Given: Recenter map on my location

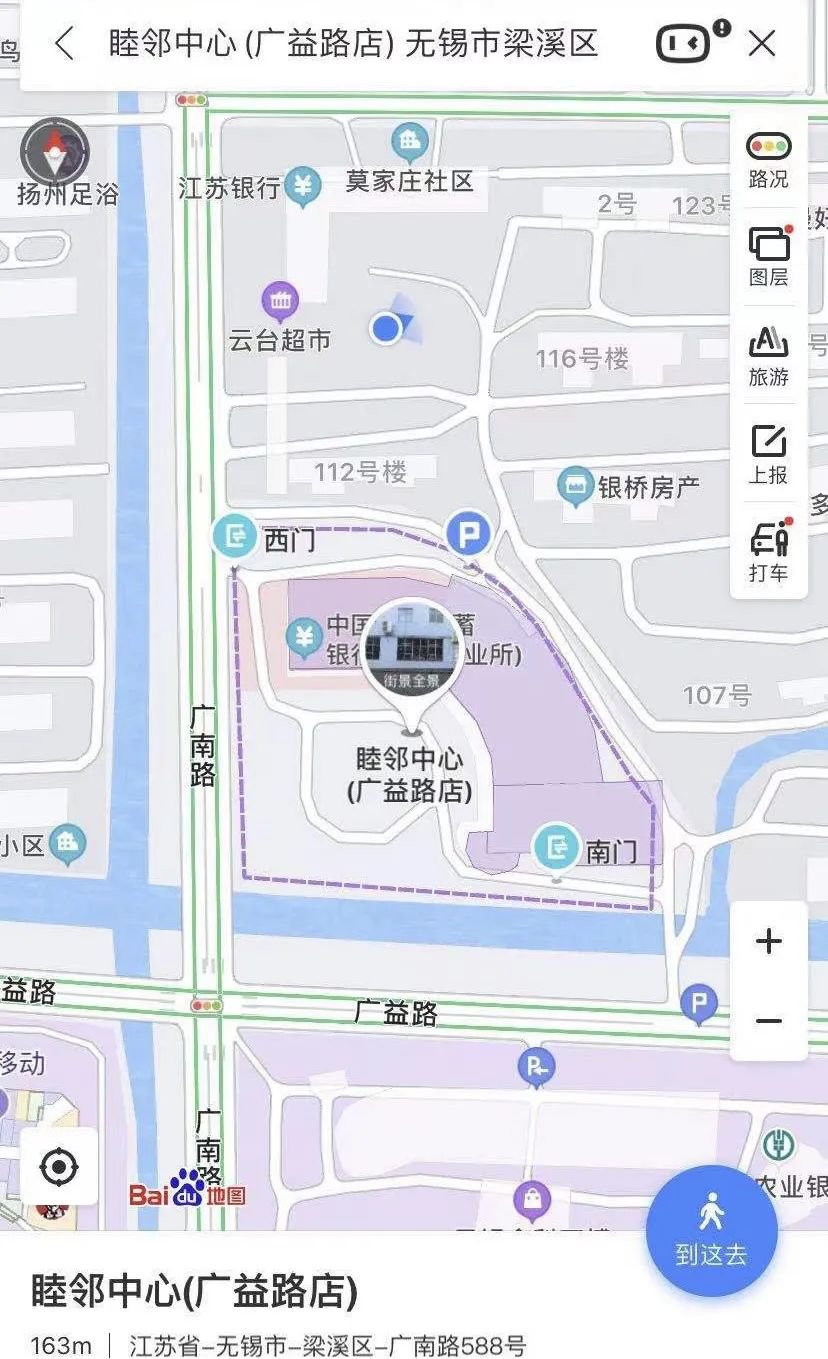Looking at the screenshot, I should pyautogui.click(x=59, y=1166).
